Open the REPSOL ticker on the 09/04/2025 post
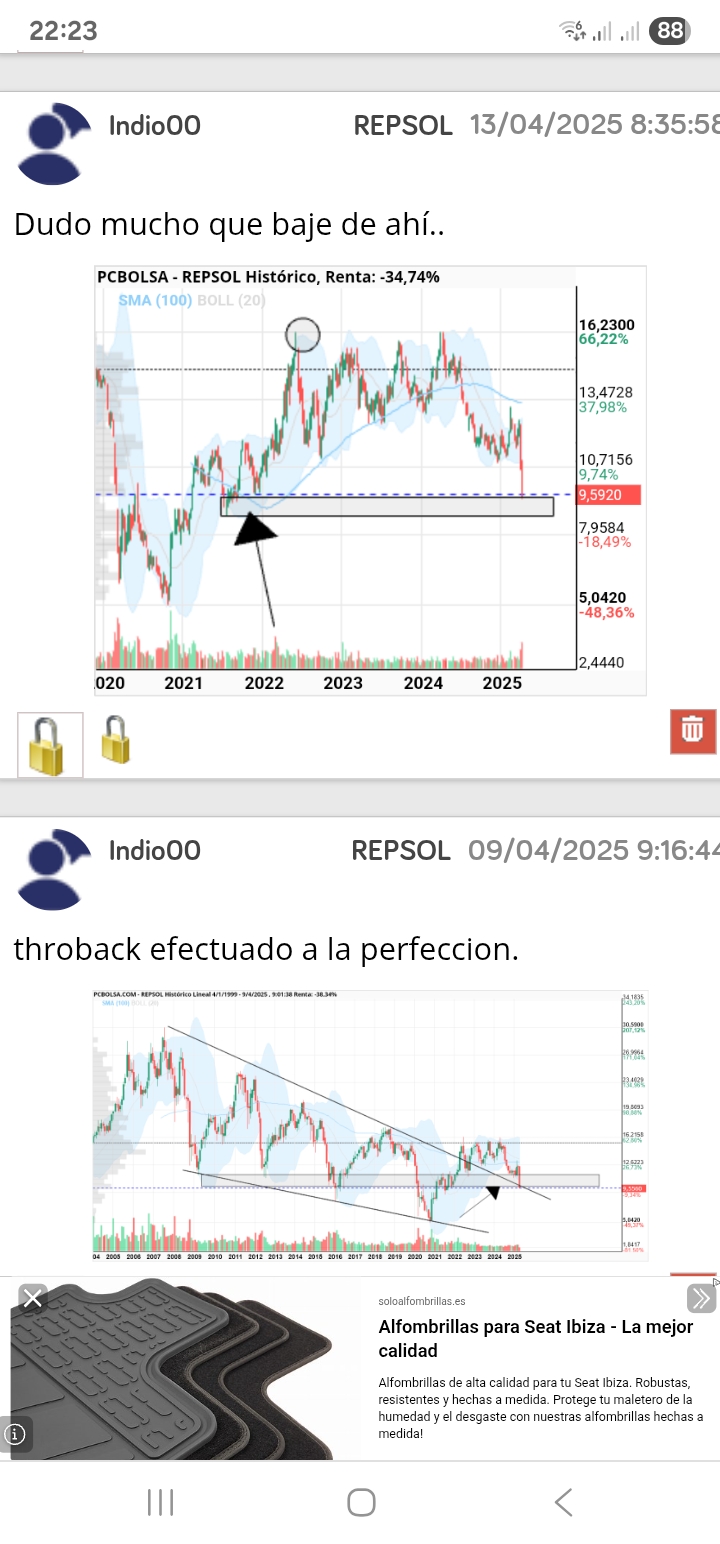Screen dimensions: 720x1544 point(401,851)
